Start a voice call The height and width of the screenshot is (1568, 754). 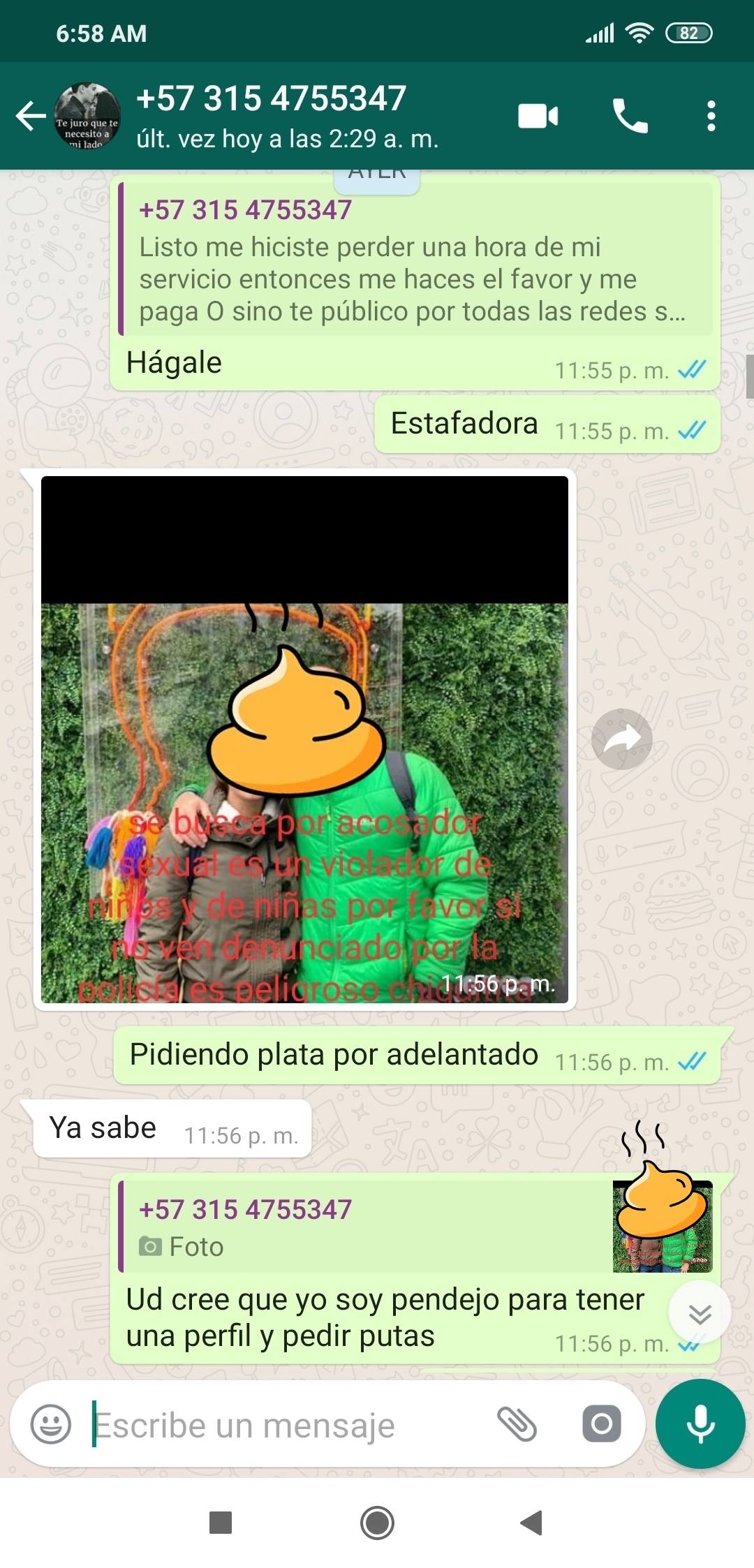(x=630, y=116)
